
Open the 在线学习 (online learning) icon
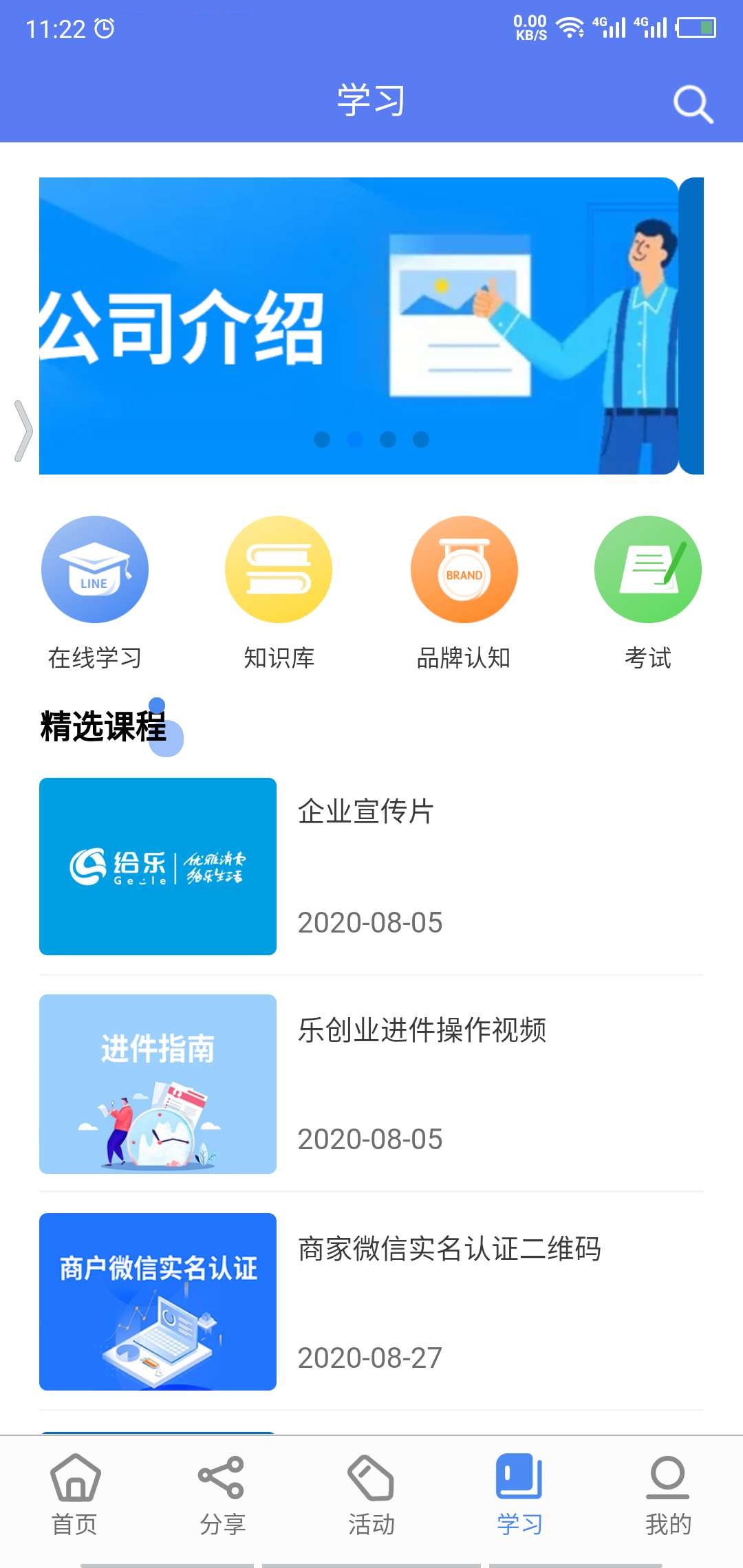pos(94,569)
